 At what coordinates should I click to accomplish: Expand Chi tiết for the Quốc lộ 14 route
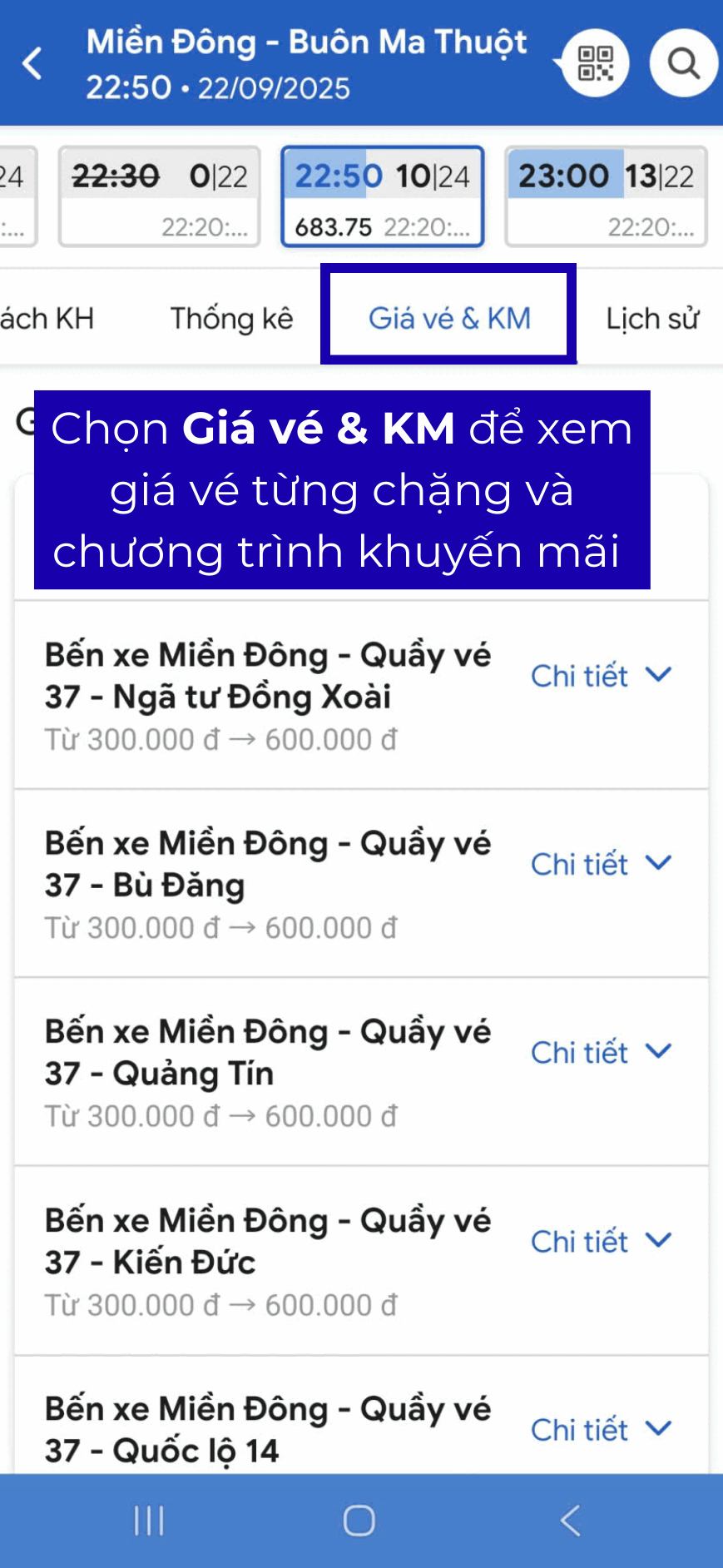(x=600, y=1430)
